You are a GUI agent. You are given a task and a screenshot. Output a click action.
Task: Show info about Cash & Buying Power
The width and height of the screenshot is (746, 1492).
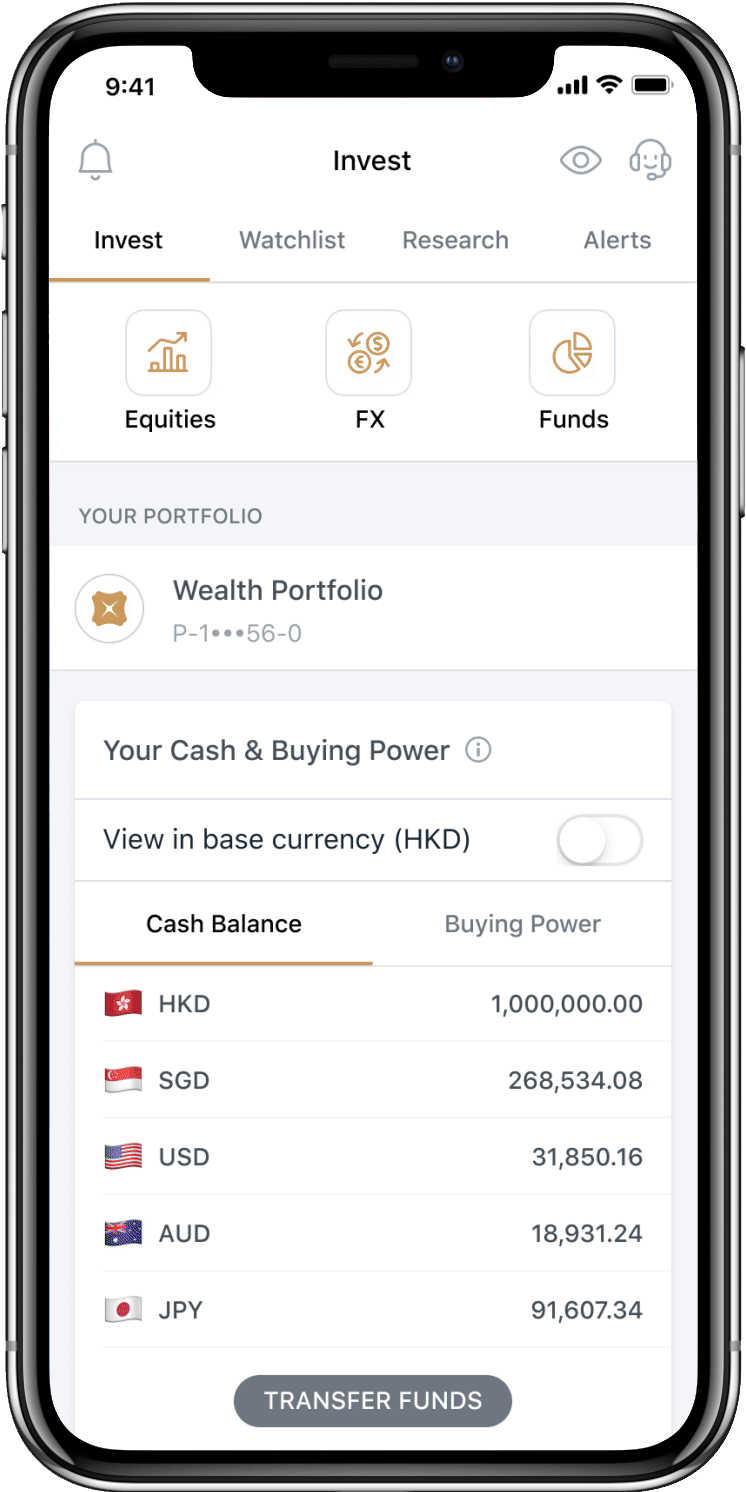click(479, 750)
